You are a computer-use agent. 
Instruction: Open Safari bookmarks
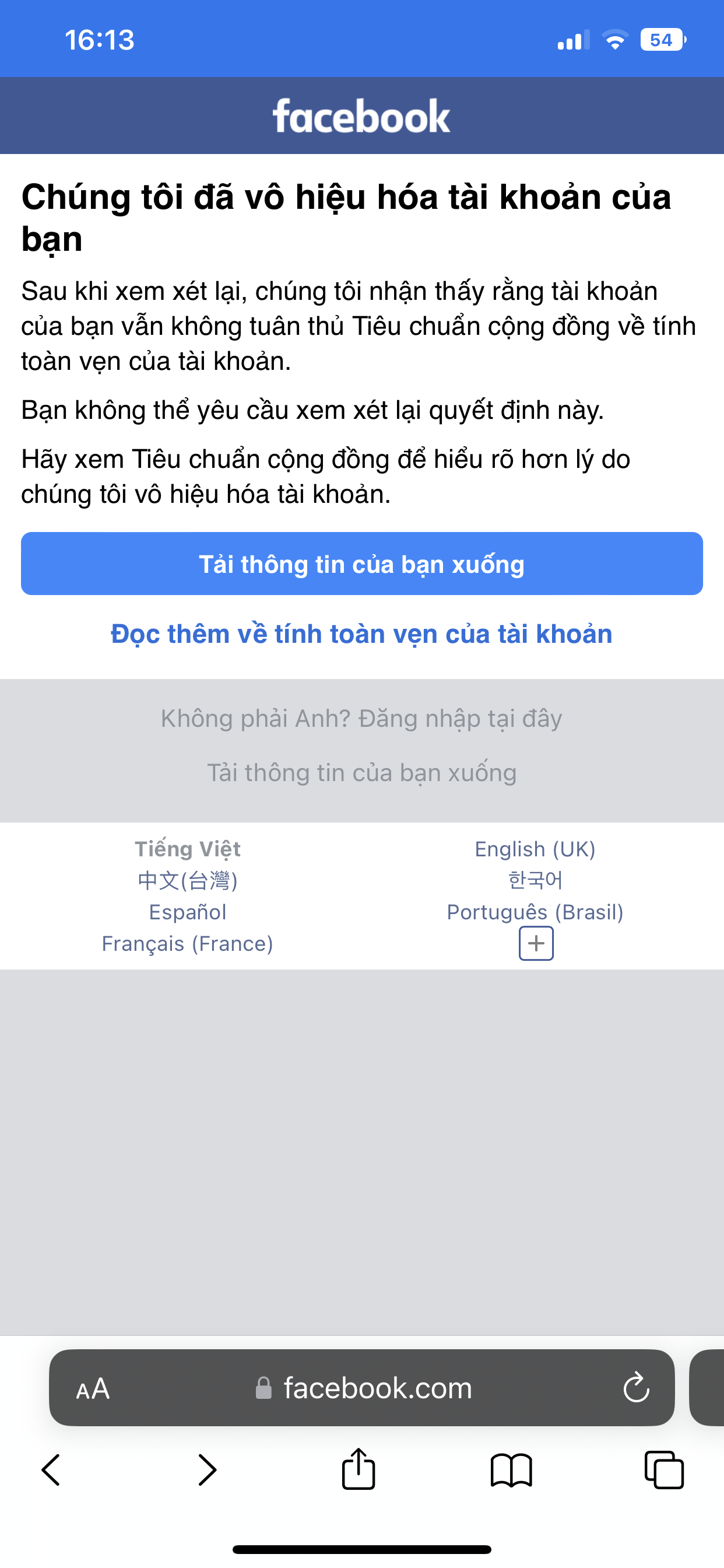tap(511, 1470)
